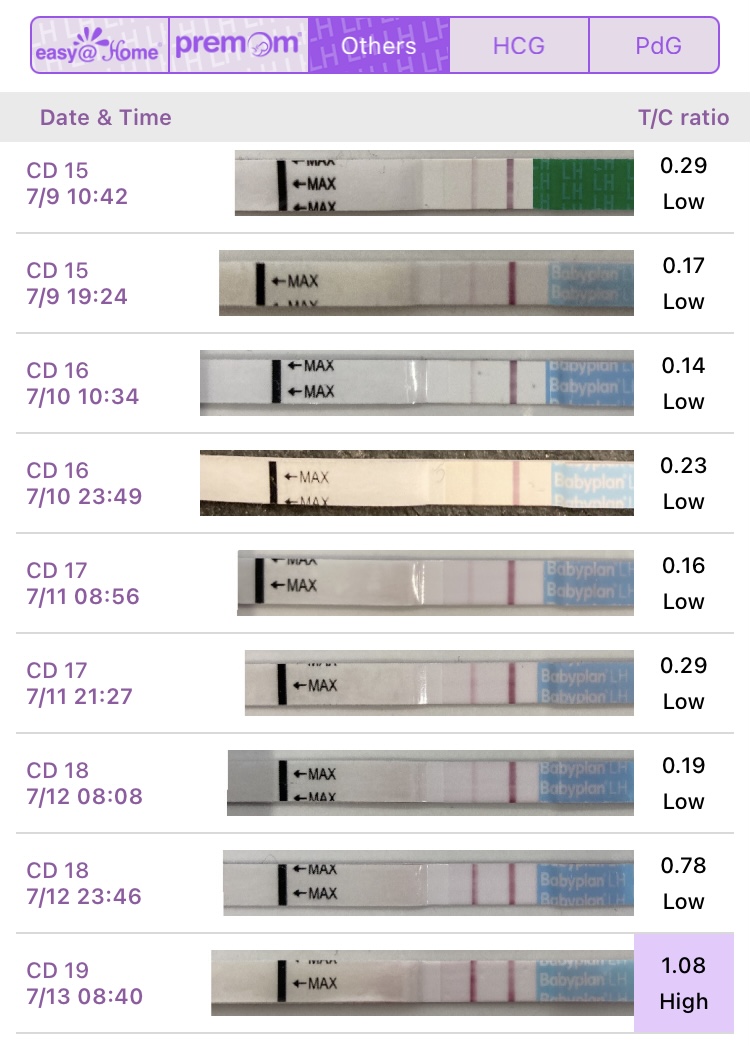Switch to the HCG tab
This screenshot has height=1046, width=750.
point(518,45)
